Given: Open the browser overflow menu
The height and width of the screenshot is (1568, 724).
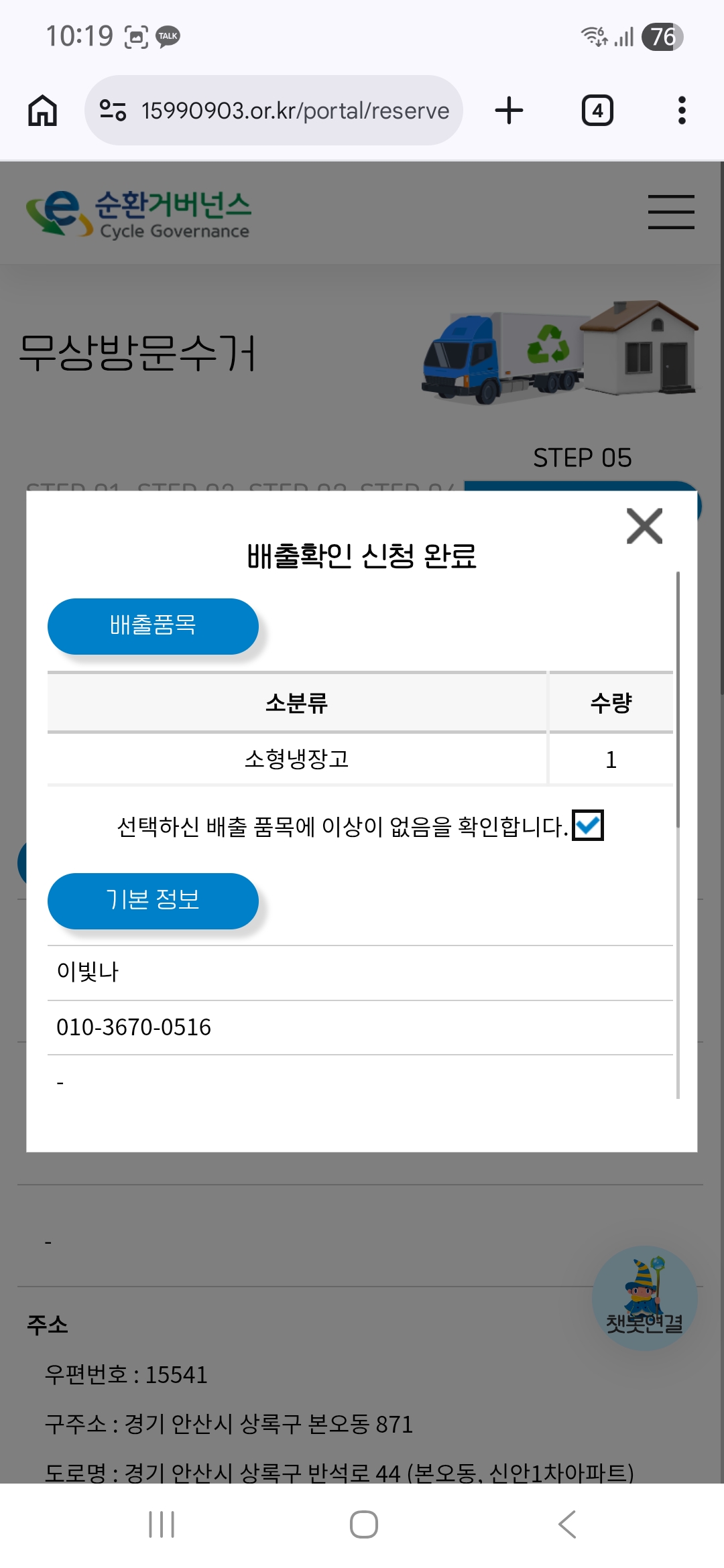Looking at the screenshot, I should [682, 111].
